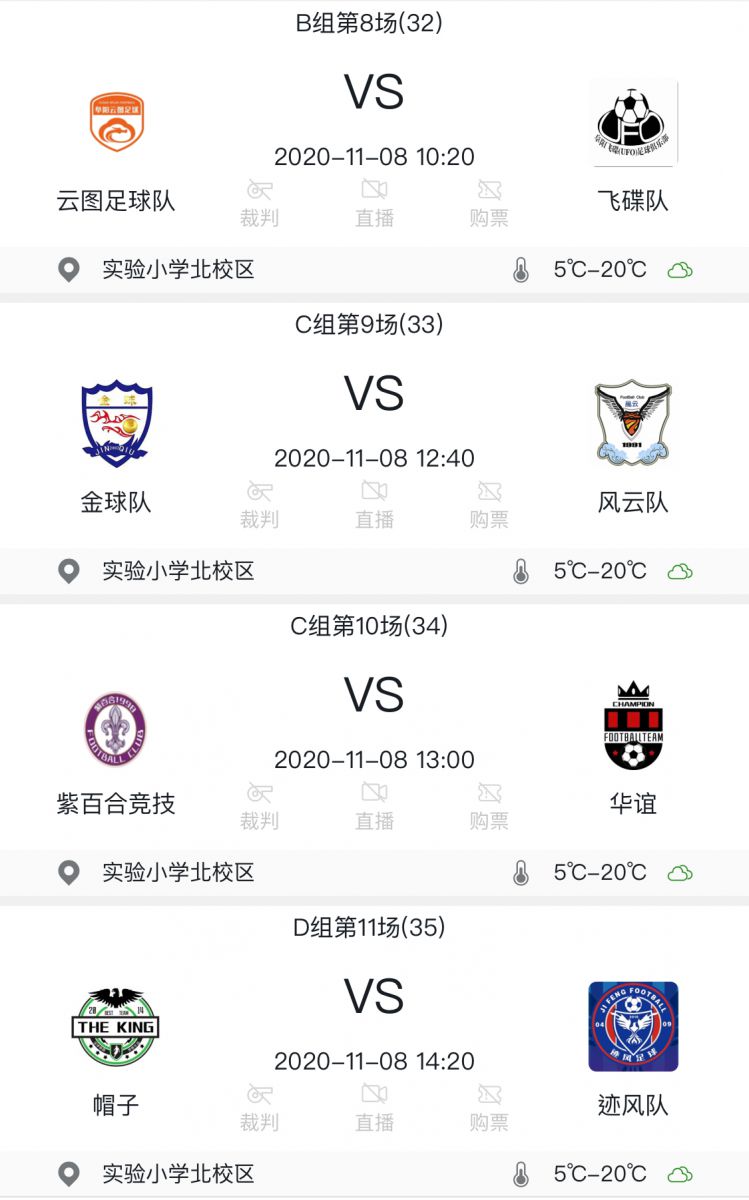The image size is (749, 1200).
Task: Tap 直播 for the 10:20 match
Action: tap(374, 203)
